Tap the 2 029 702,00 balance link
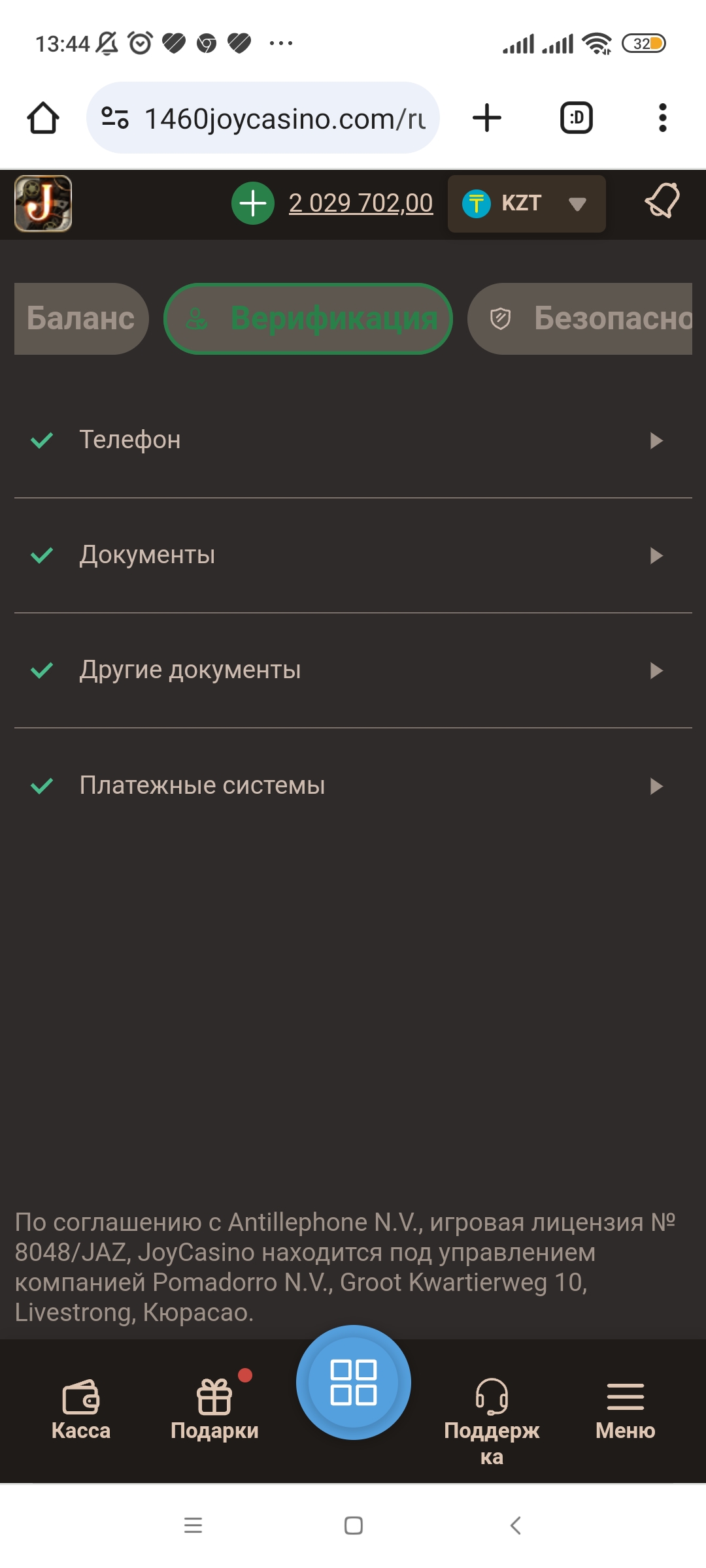 [361, 204]
